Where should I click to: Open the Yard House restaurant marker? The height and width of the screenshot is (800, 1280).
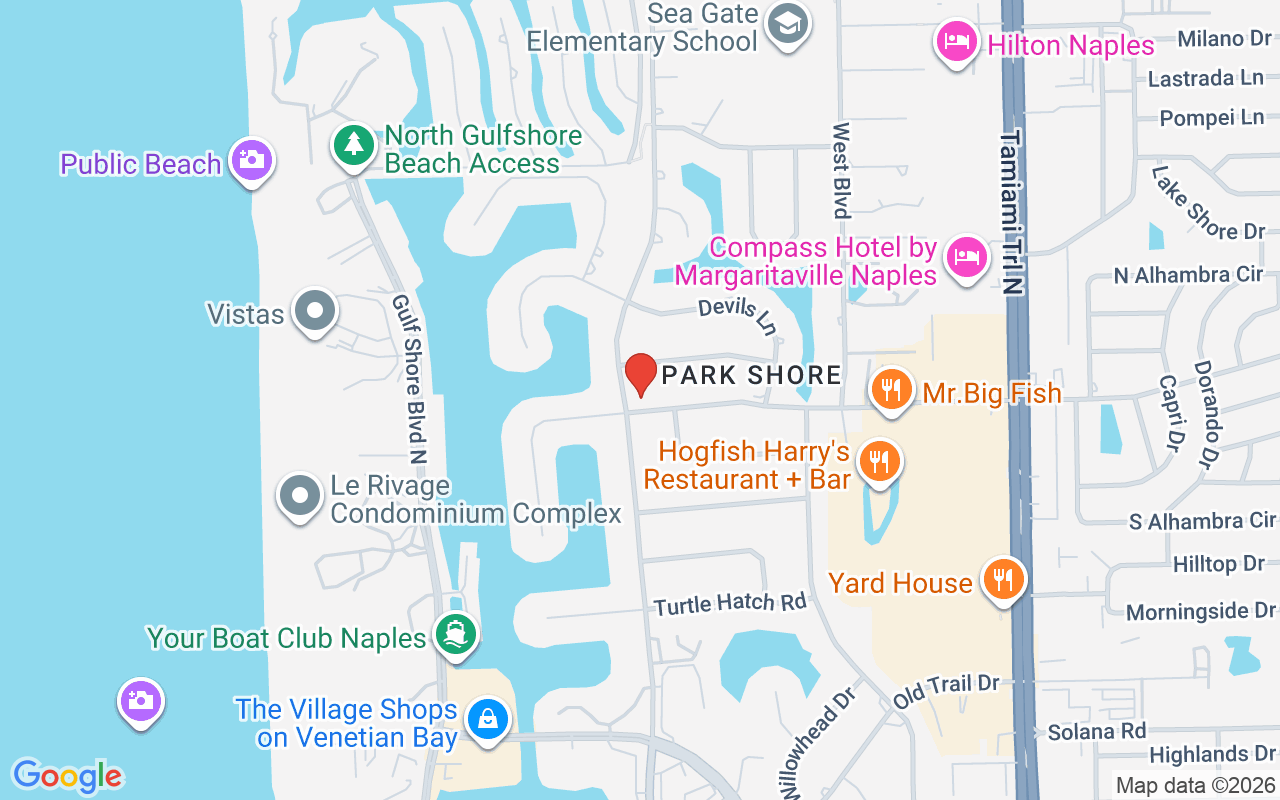tap(1002, 579)
